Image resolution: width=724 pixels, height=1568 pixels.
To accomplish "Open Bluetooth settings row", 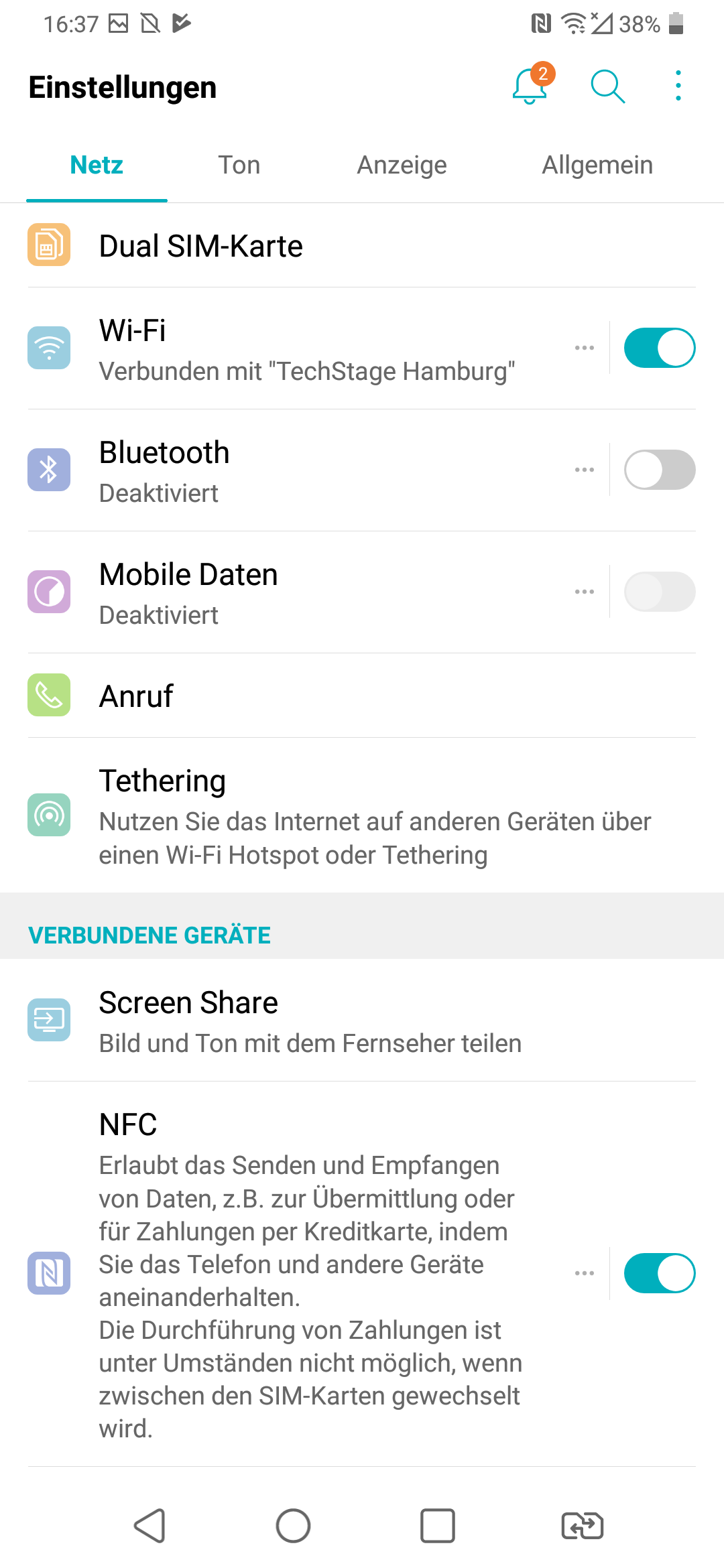I will pyautogui.click(x=302, y=471).
